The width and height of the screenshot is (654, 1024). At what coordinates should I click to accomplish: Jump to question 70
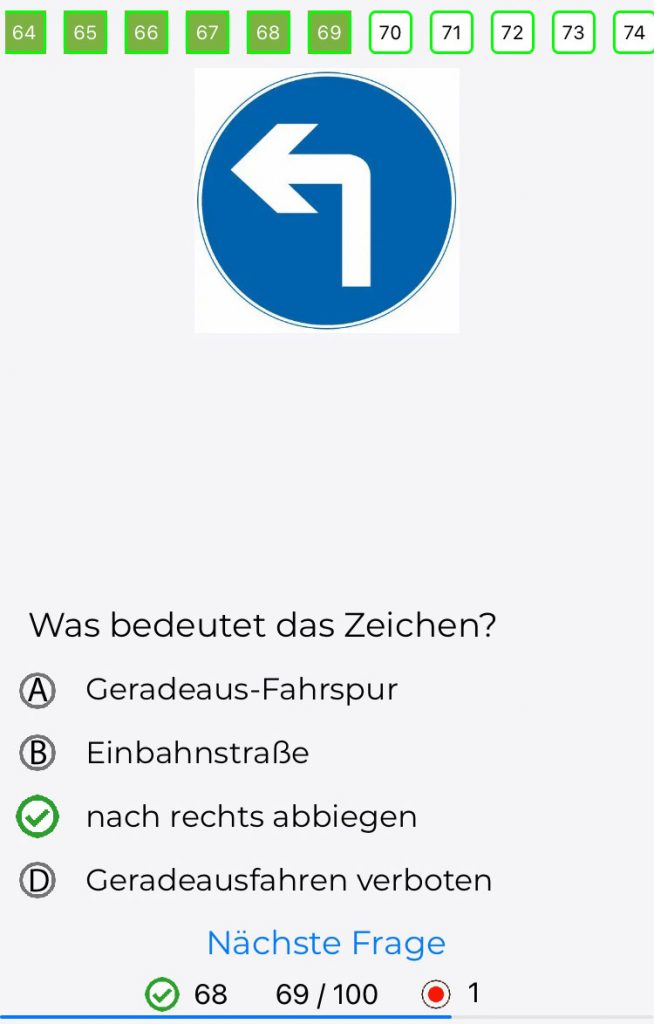pos(390,32)
